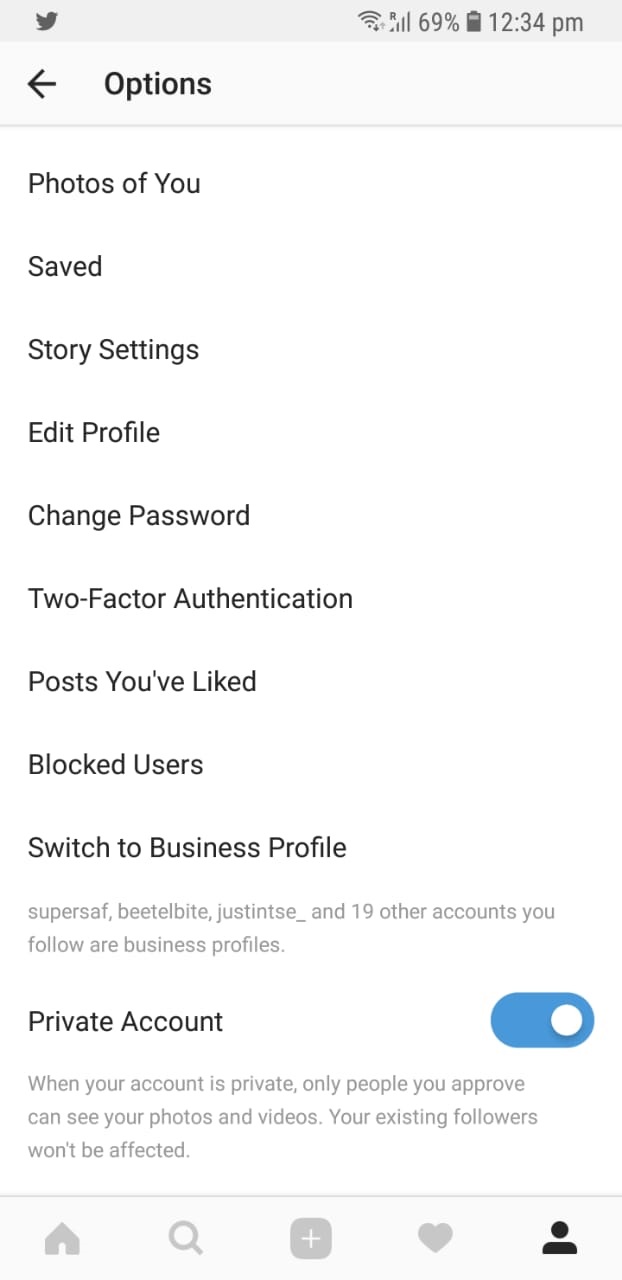
Task: View Posts You've Liked
Action: coord(142,682)
